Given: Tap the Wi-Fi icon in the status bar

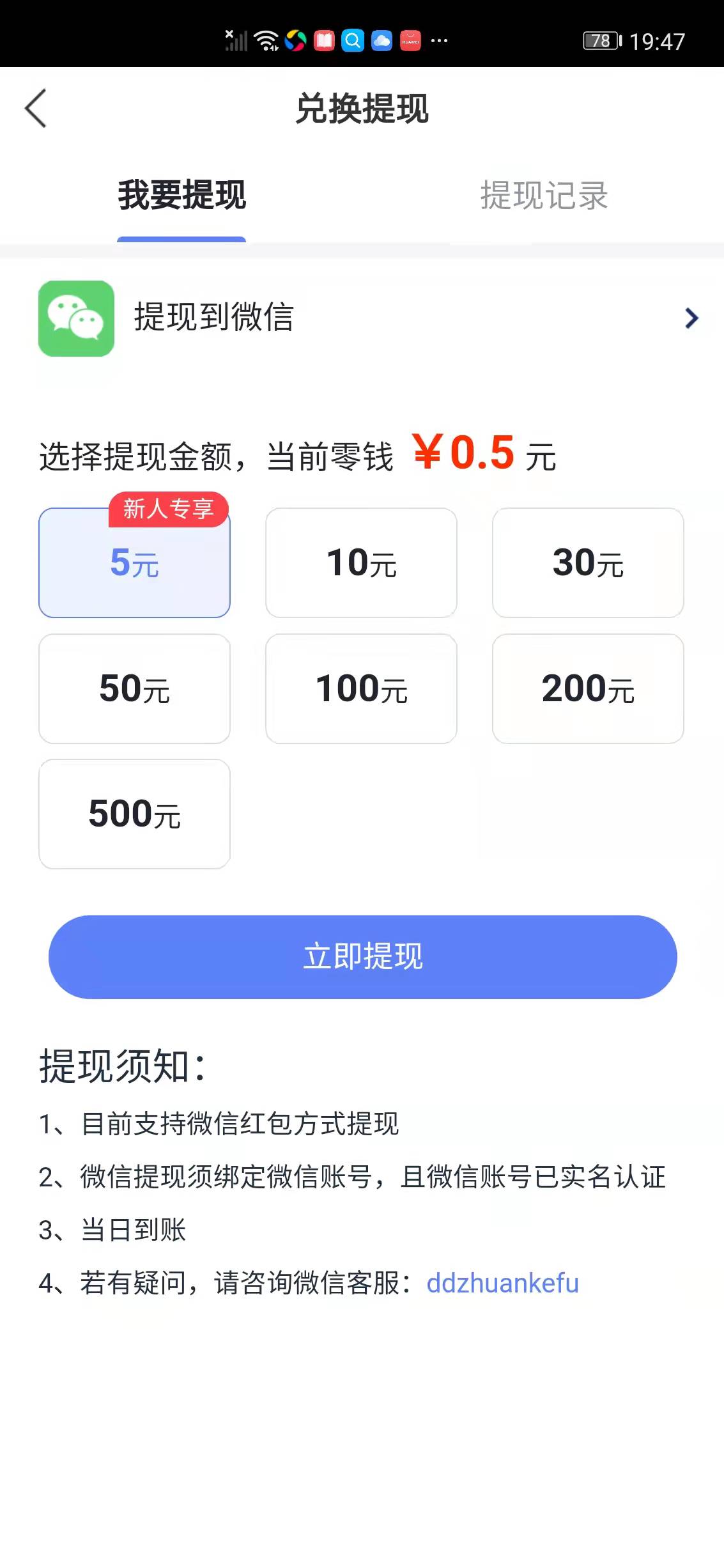Looking at the screenshot, I should click(265, 40).
